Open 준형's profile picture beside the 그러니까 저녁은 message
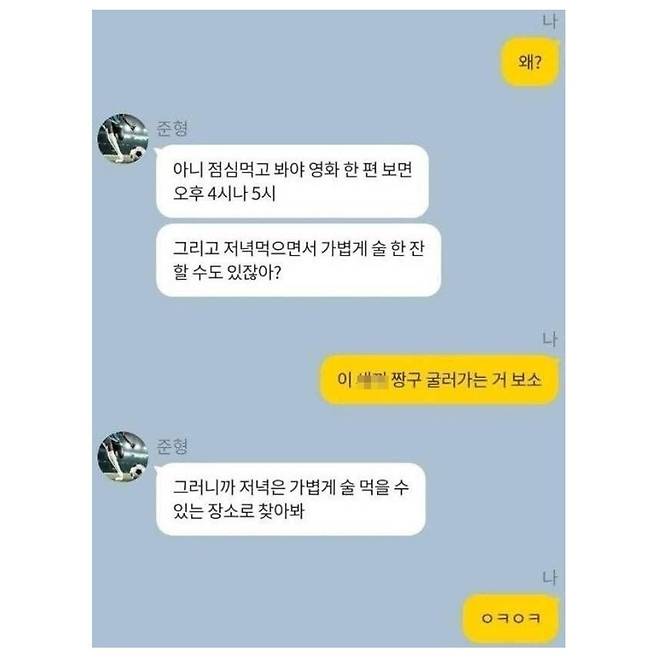 [123, 454]
